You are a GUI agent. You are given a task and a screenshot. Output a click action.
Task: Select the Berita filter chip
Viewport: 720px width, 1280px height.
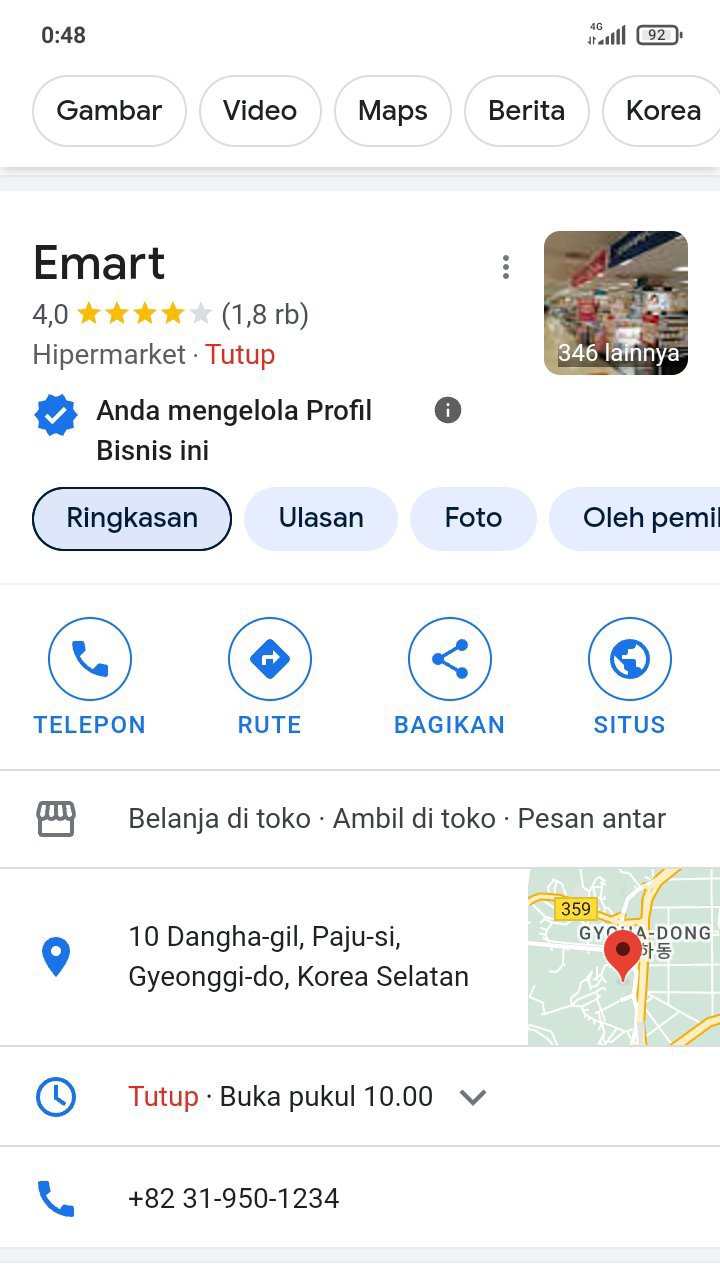[526, 111]
